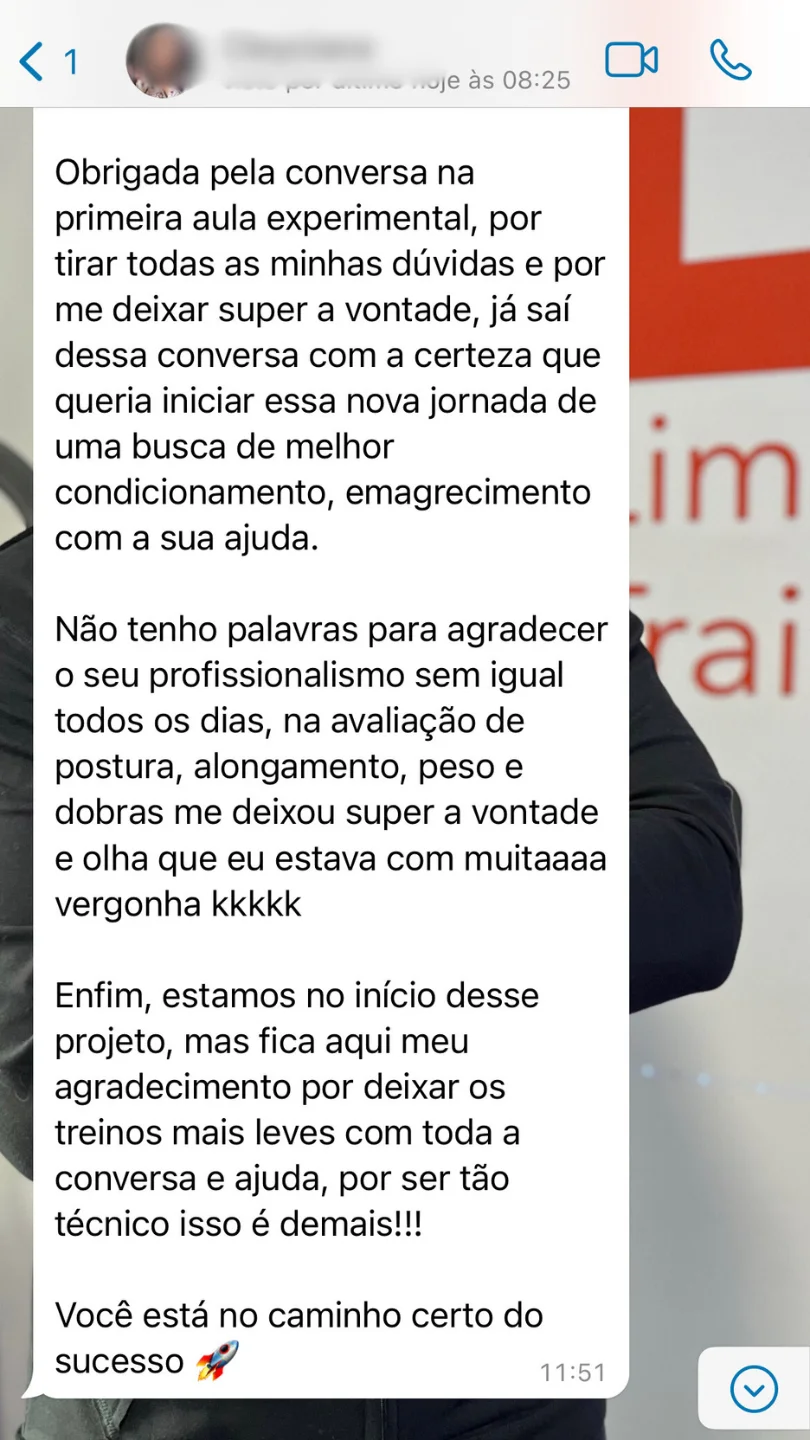The image size is (810, 1440).
Task: Go back to the chat list
Action: pyautogui.click(x=45, y=62)
